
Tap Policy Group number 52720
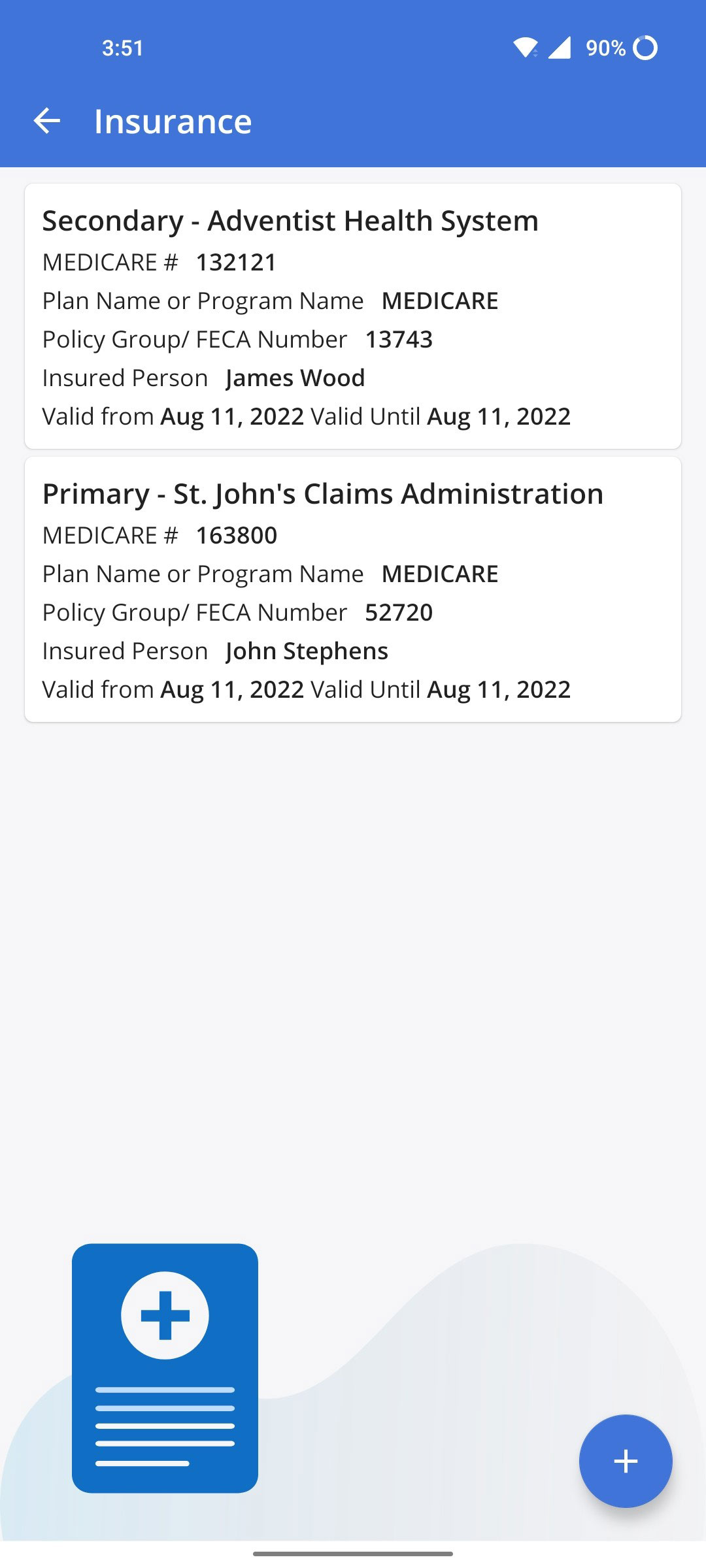click(x=399, y=613)
